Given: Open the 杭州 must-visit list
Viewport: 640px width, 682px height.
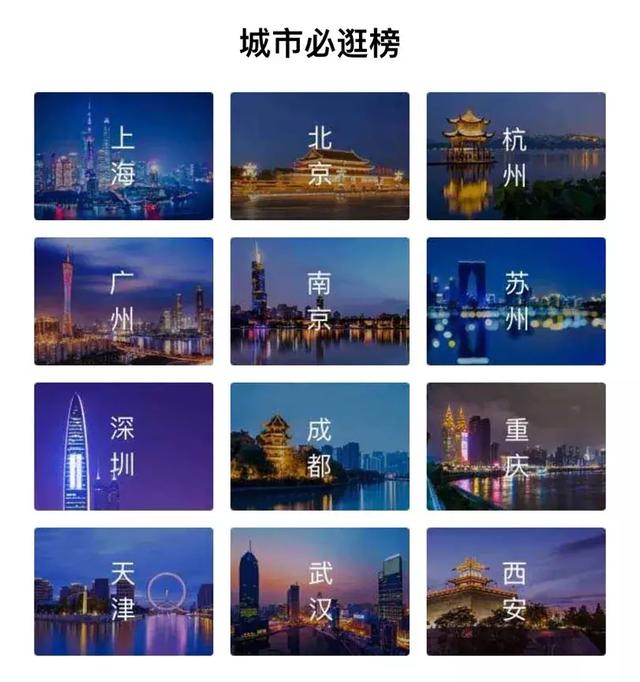Looking at the screenshot, I should pos(516,156).
